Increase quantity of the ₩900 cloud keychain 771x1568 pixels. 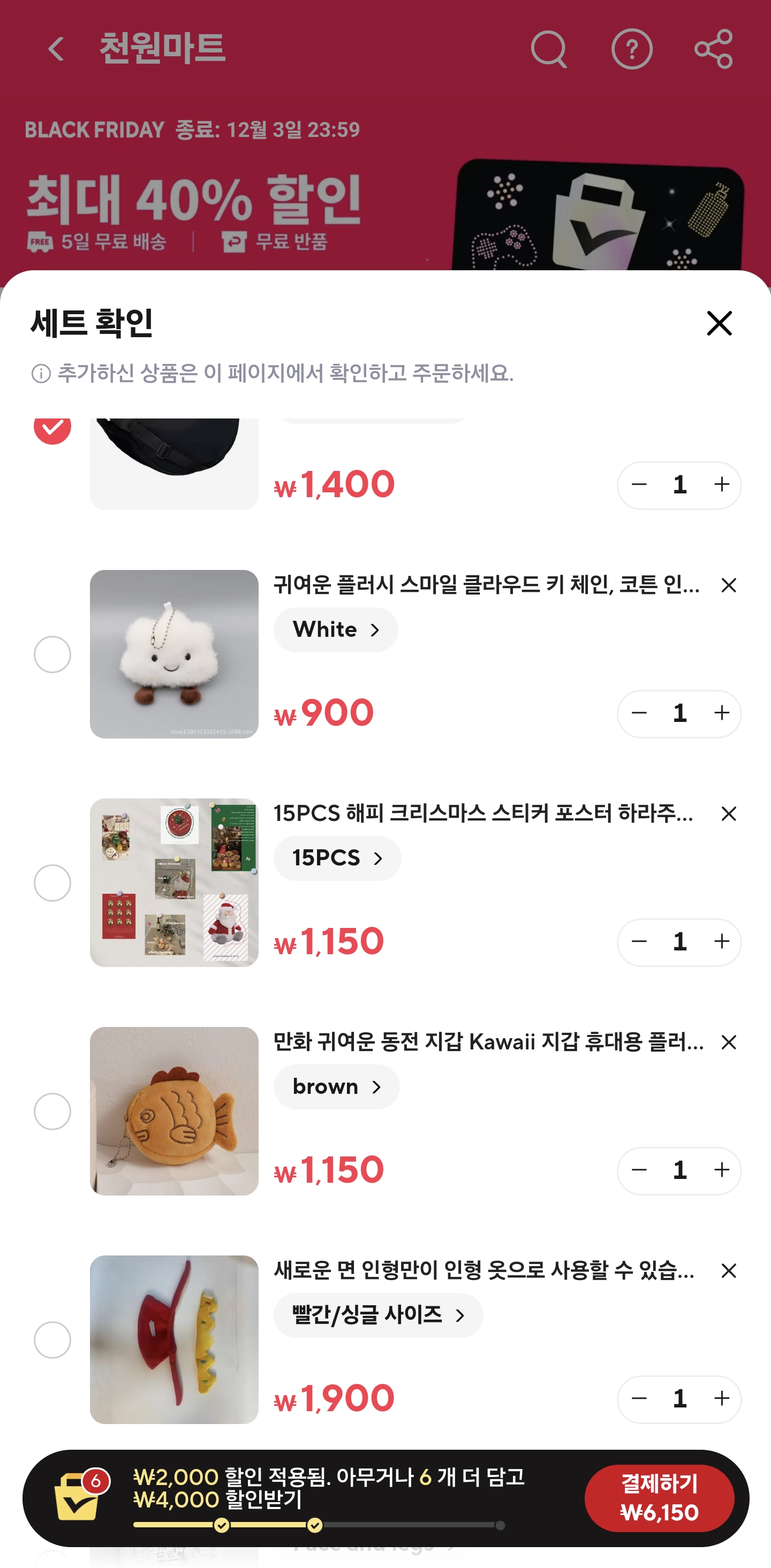click(x=722, y=713)
